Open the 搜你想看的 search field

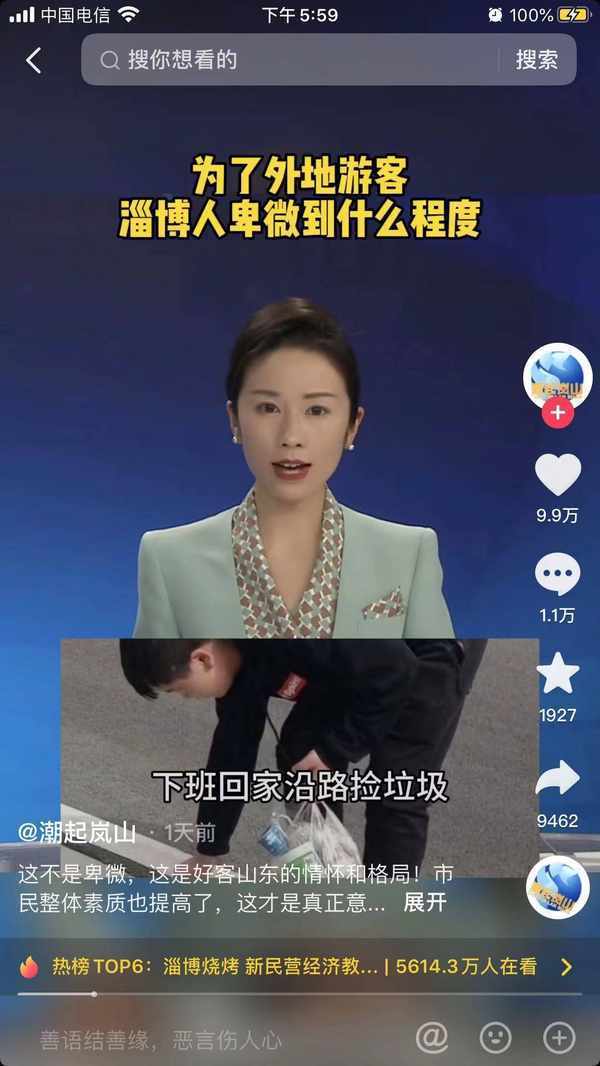point(290,60)
